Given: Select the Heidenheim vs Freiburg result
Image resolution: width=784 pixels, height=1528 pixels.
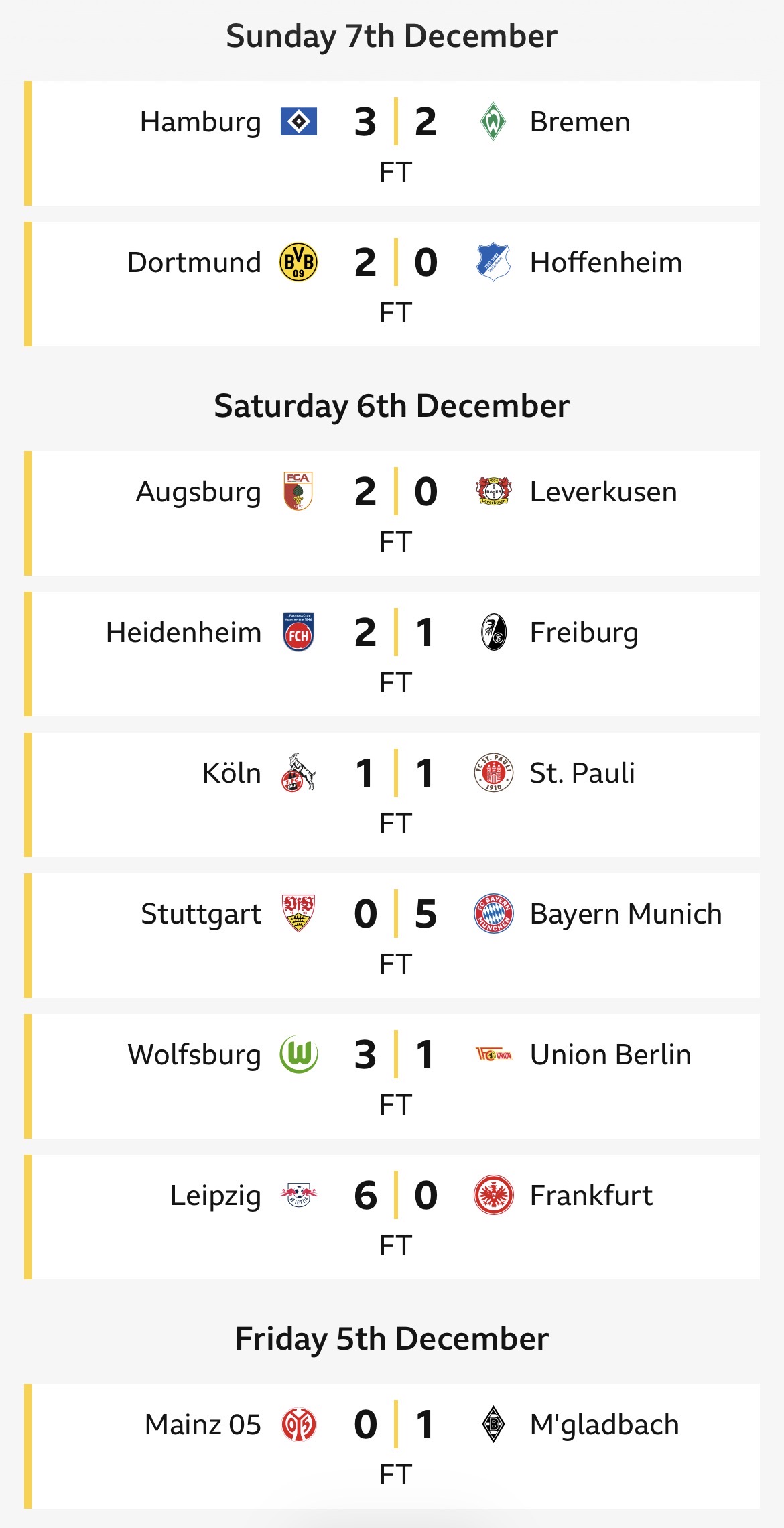Looking at the screenshot, I should (395, 653).
